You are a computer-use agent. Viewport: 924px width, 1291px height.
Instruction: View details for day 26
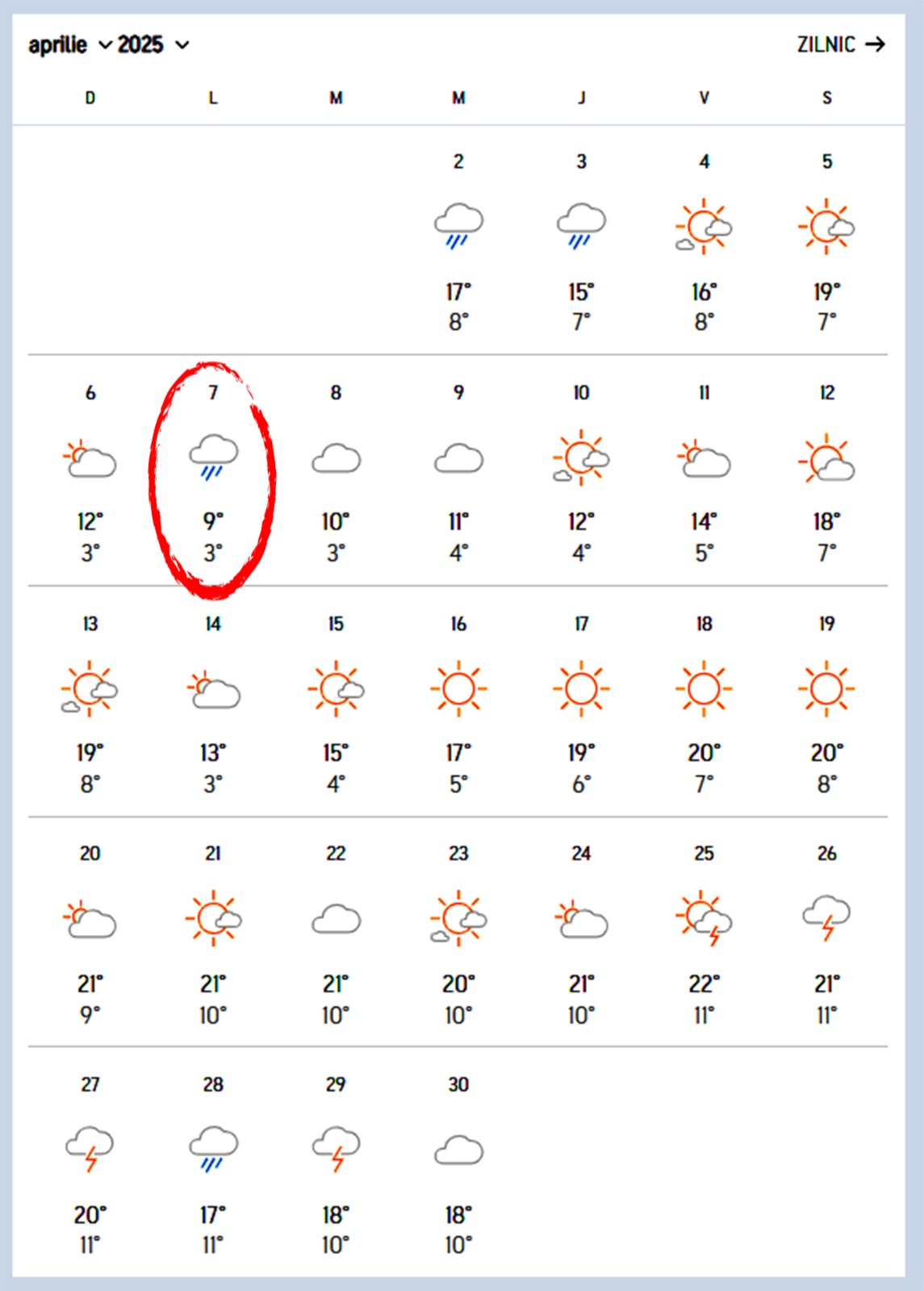point(826,932)
